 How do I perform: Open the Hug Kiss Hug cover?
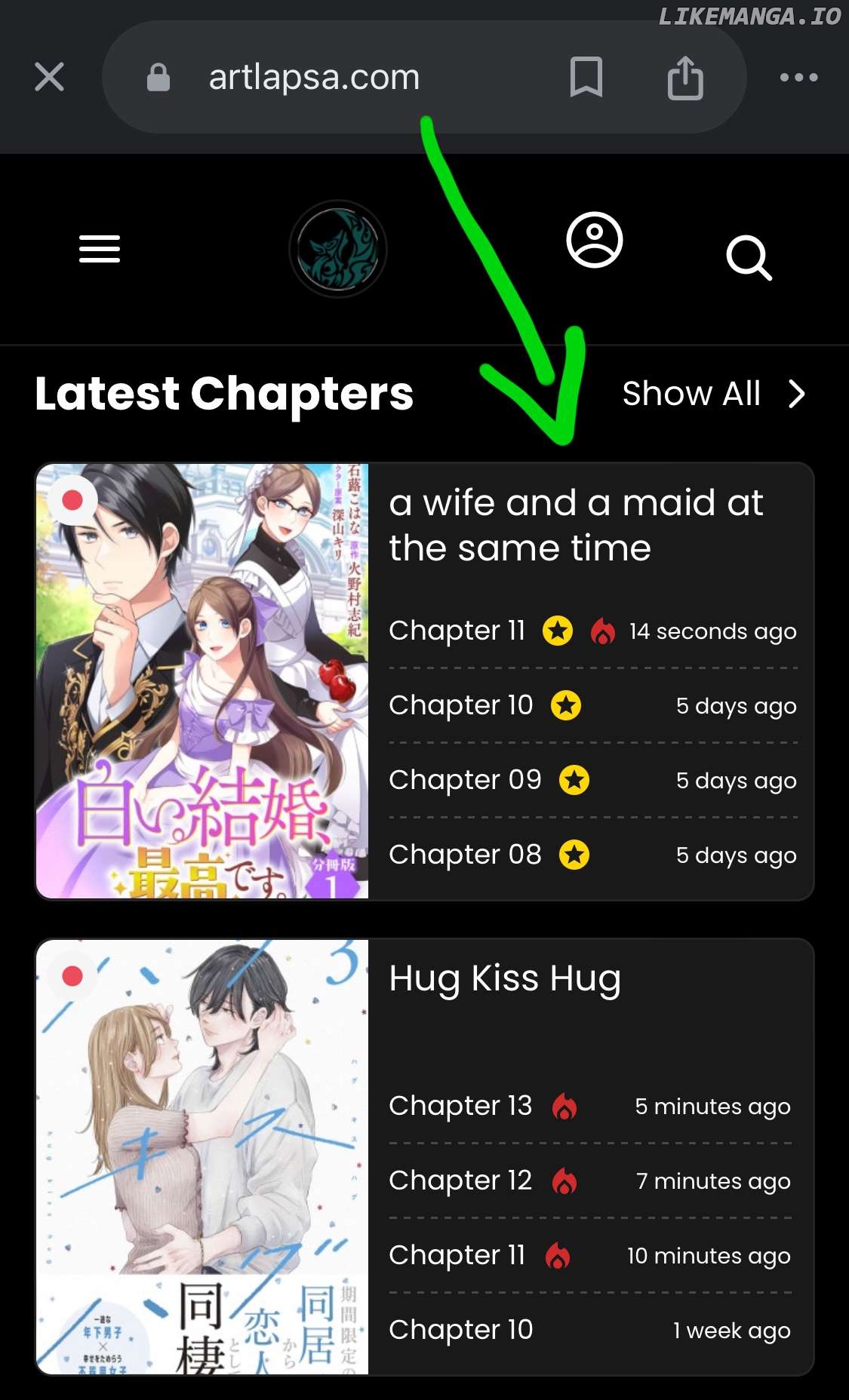pyautogui.click(x=202, y=1156)
